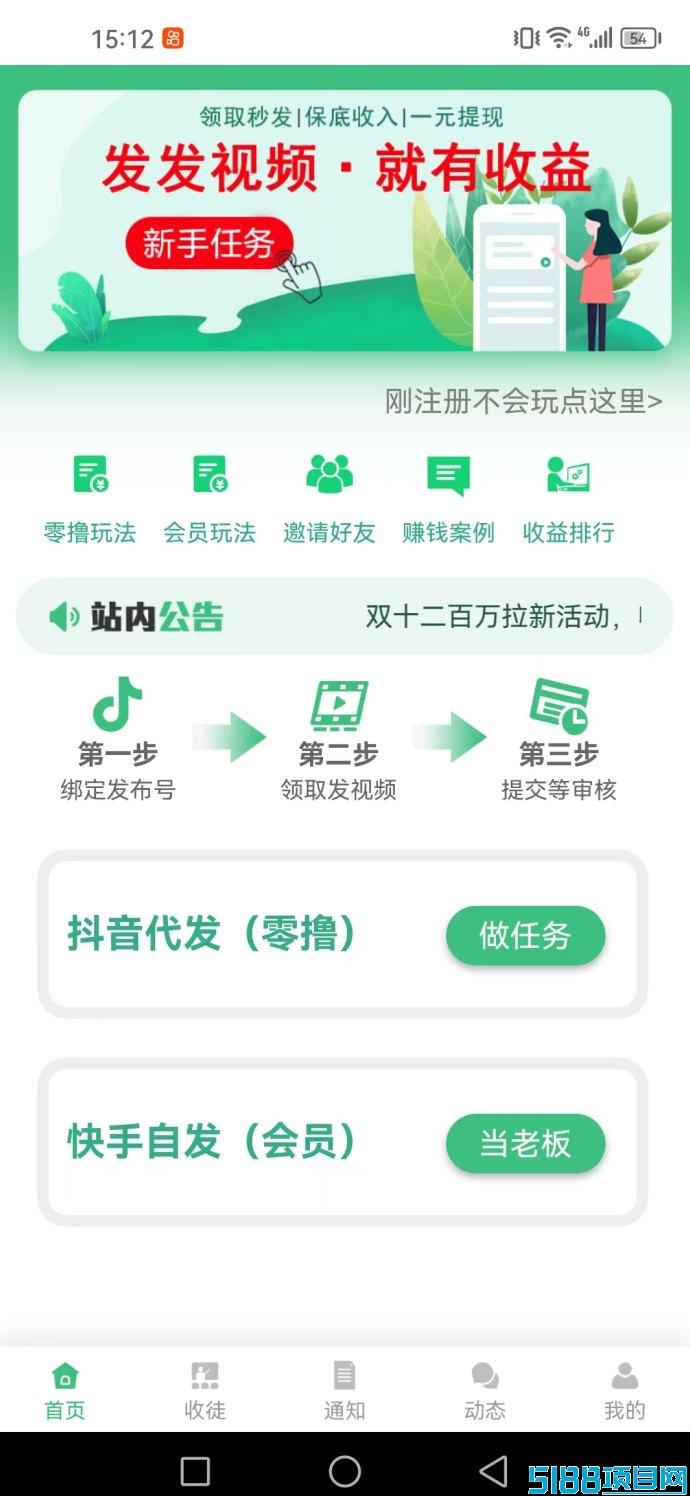Open the 刚注册不会玩点这里 help link
The image size is (690, 1496).
[523, 402]
